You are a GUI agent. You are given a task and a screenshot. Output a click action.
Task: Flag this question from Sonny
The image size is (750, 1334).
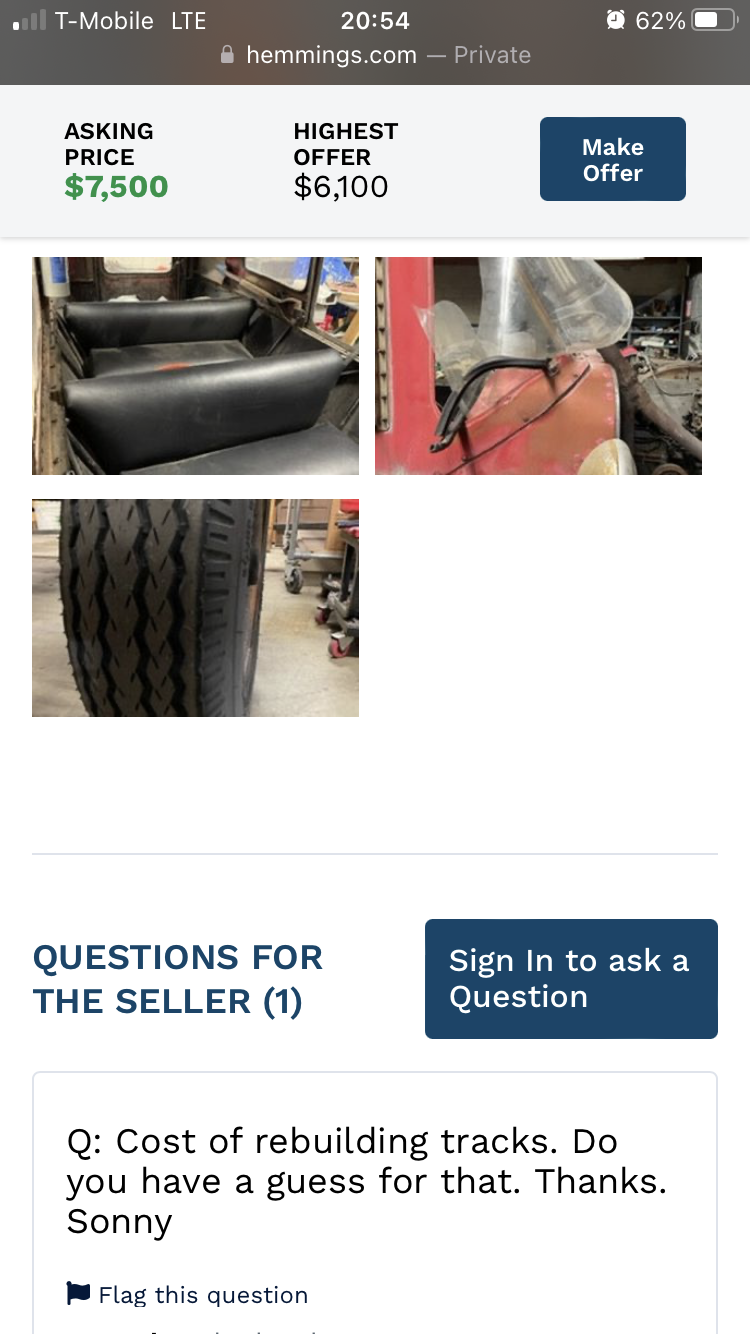[x=187, y=1295]
